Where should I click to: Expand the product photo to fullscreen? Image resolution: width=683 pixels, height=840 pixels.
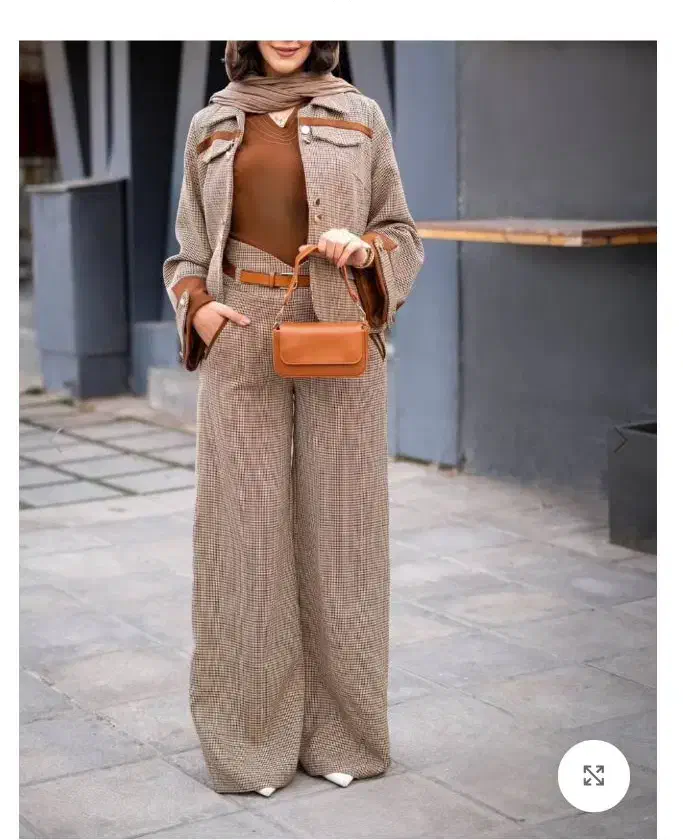coord(593,776)
